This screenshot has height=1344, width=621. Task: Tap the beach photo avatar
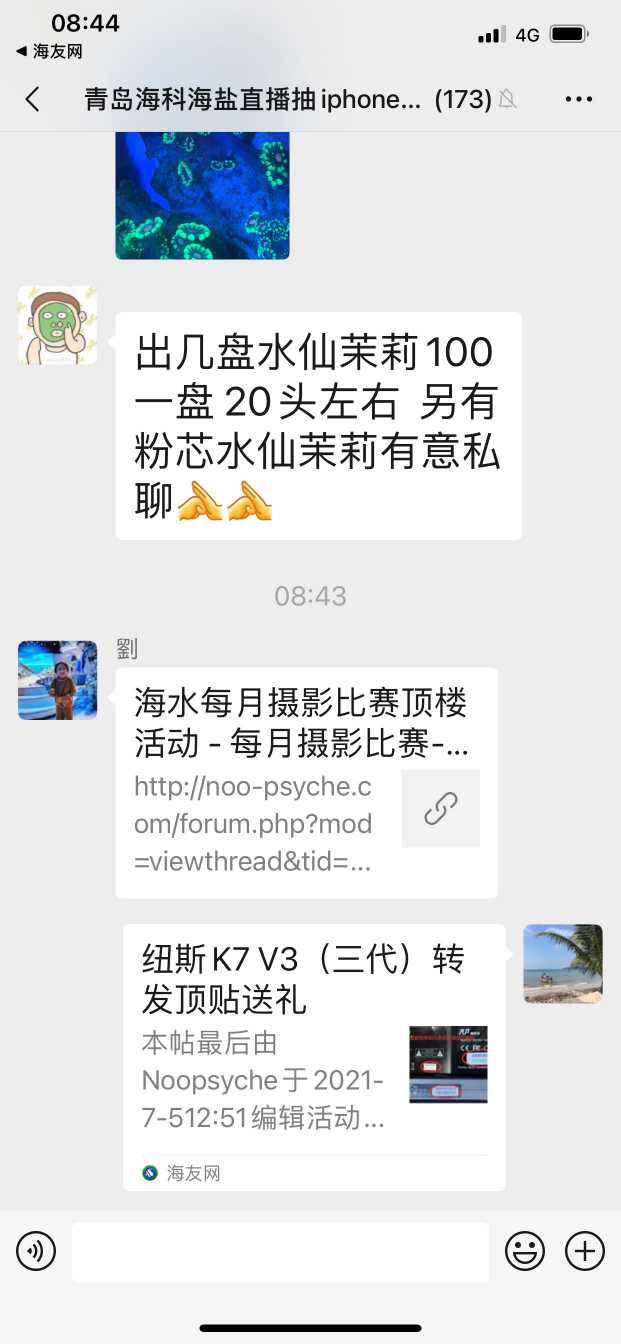pos(563,963)
